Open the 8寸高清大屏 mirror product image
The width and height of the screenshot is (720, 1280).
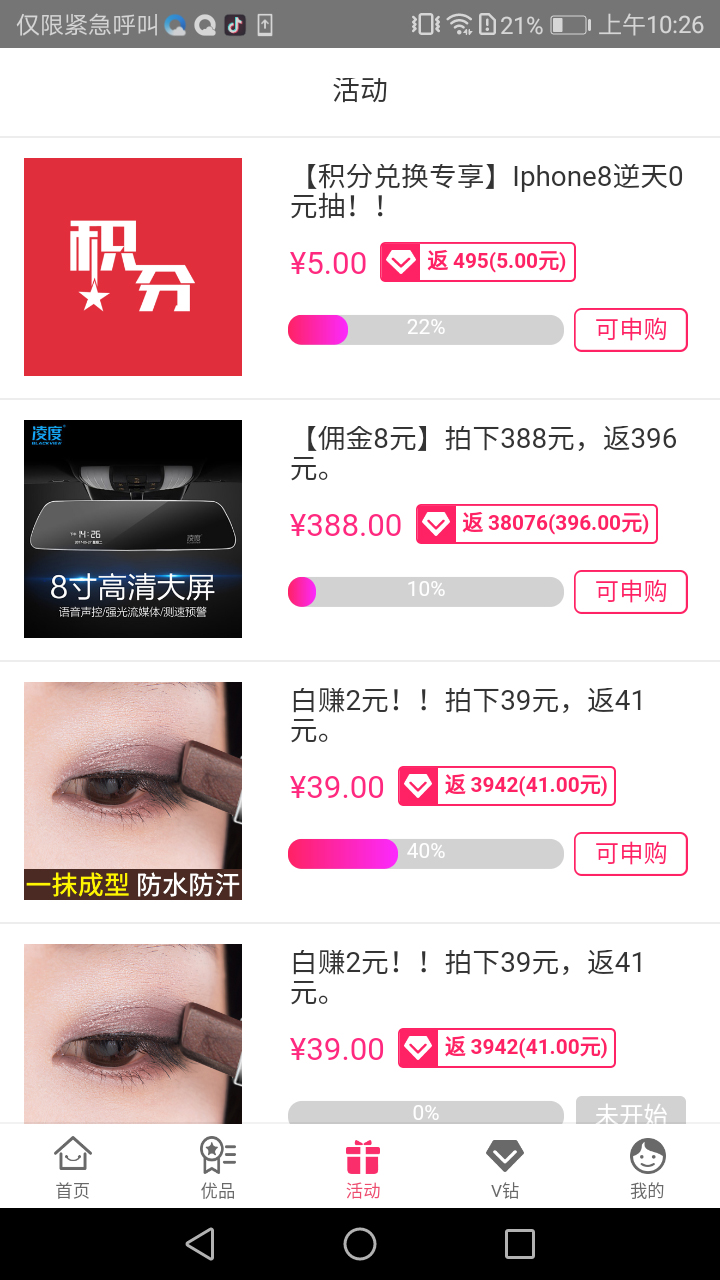click(133, 529)
